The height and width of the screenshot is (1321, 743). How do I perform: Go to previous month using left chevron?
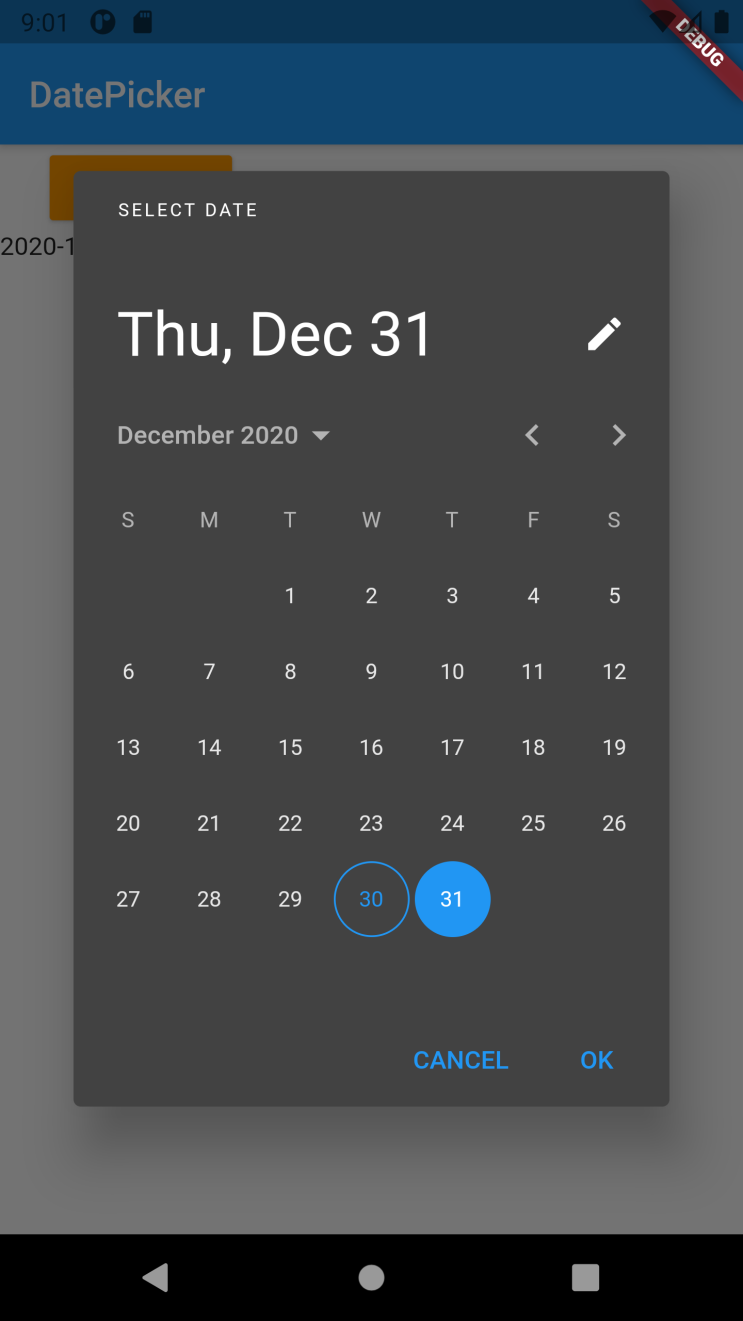(532, 435)
